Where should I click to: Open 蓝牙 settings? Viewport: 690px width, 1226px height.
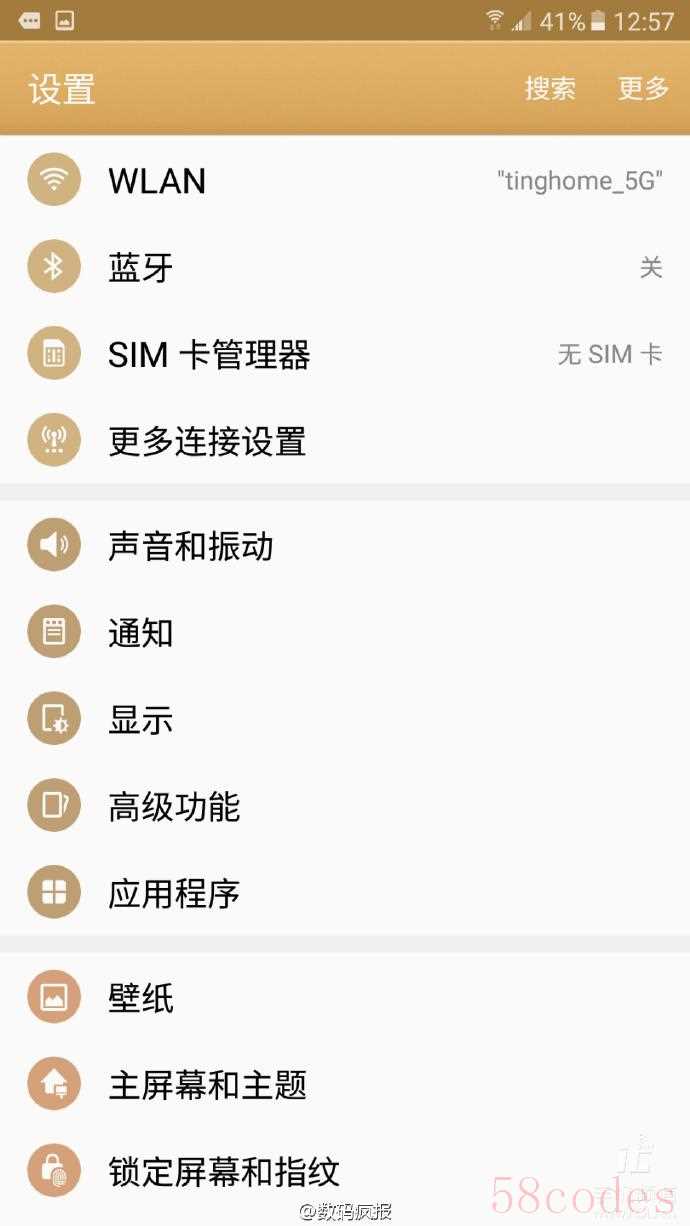(x=345, y=267)
